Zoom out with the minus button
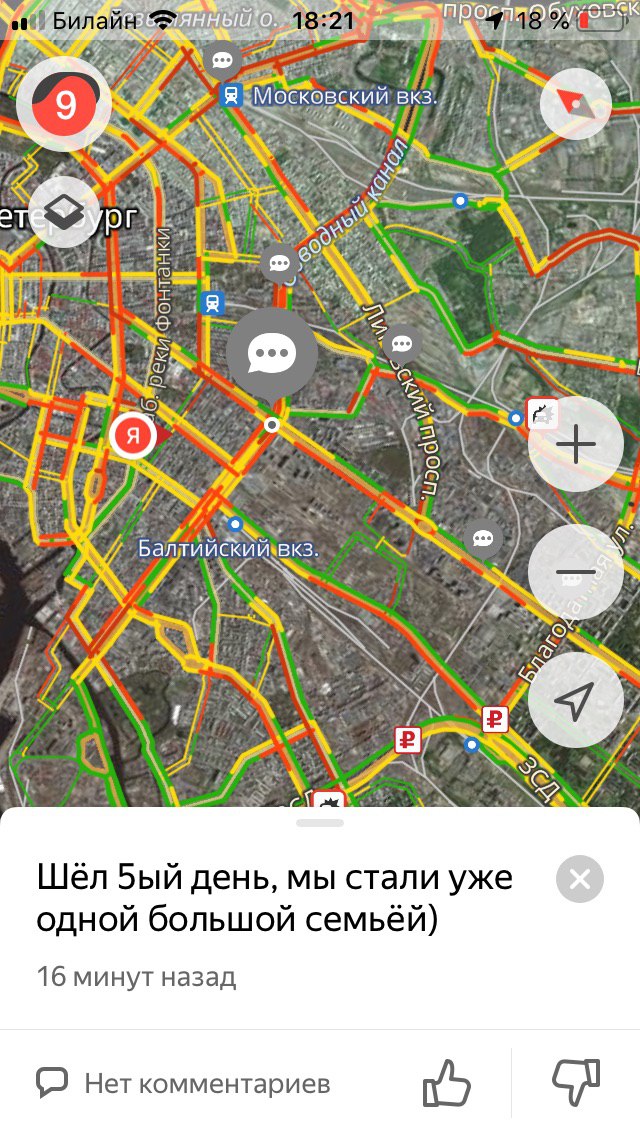Screen dimensions: 640x1136 click(575, 573)
